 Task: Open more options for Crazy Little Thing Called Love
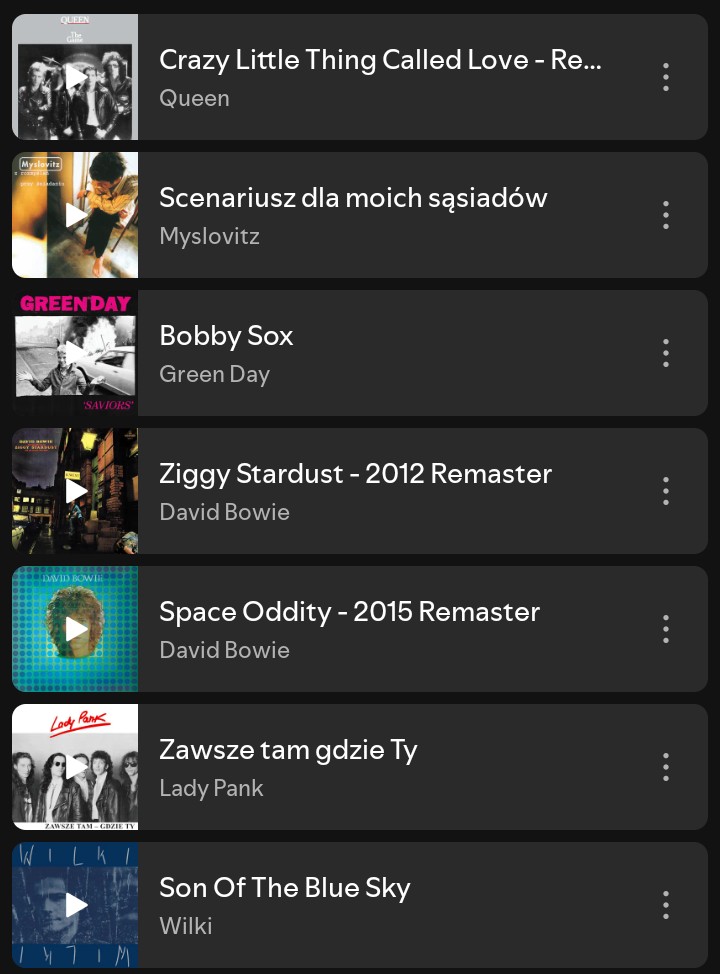tap(665, 77)
